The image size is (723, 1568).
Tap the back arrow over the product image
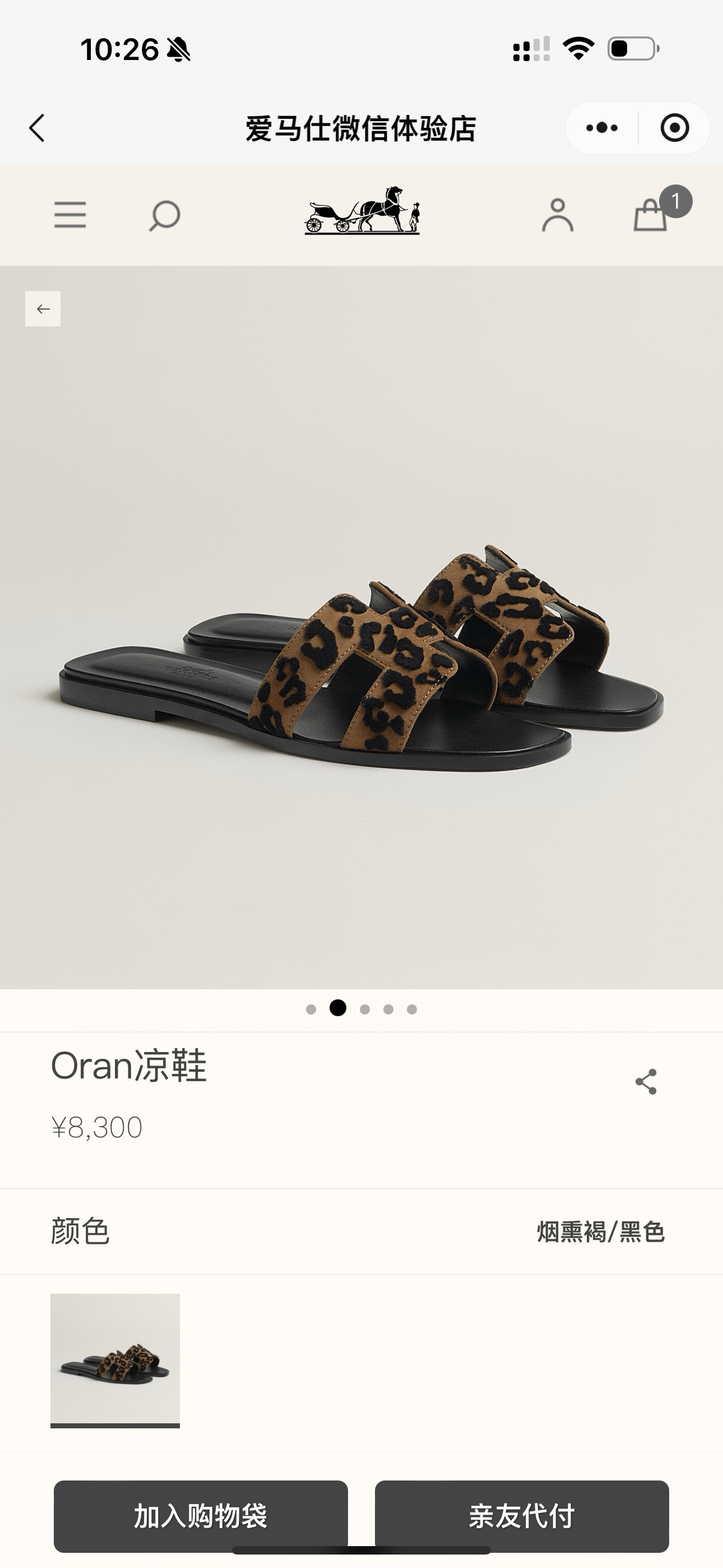click(x=43, y=308)
